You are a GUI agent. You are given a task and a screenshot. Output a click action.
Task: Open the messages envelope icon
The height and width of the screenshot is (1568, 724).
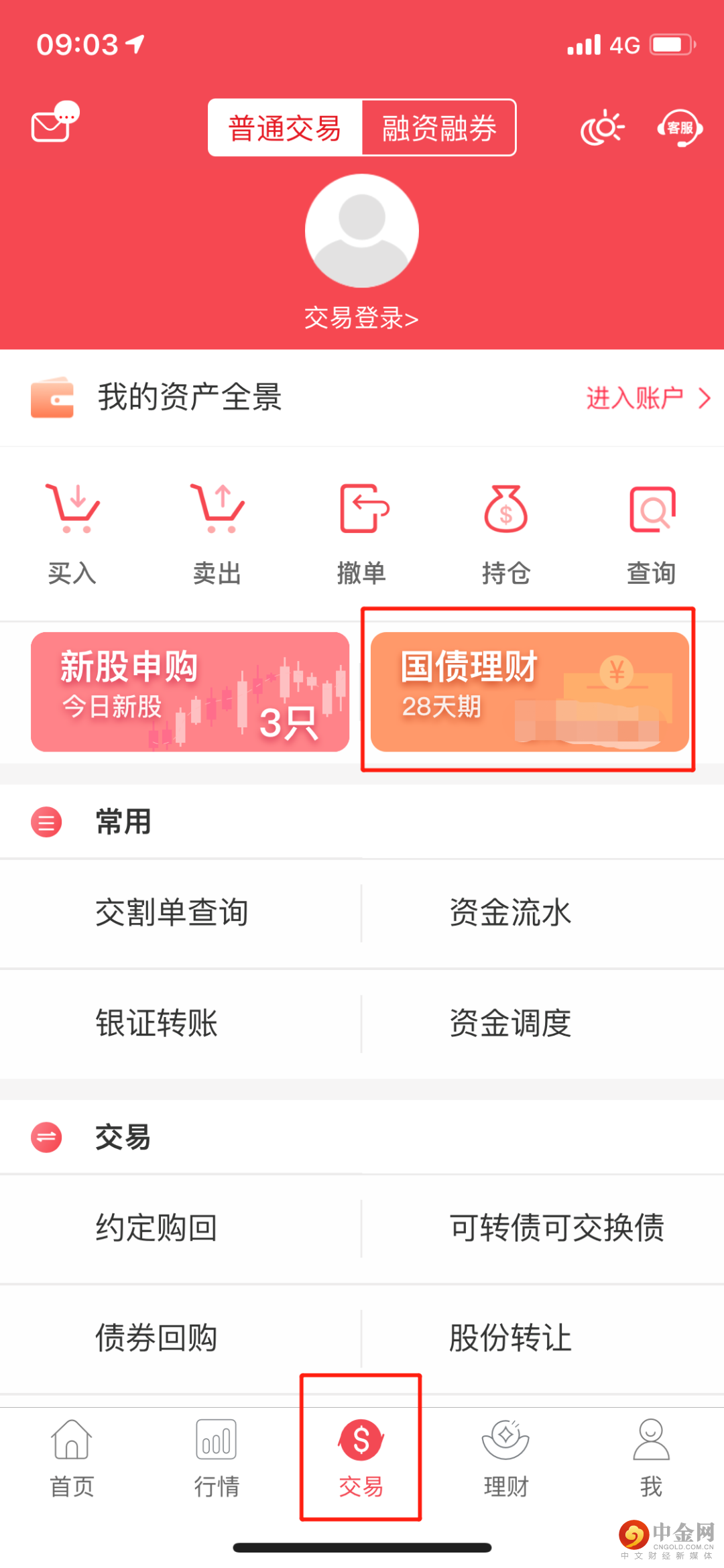[55, 123]
